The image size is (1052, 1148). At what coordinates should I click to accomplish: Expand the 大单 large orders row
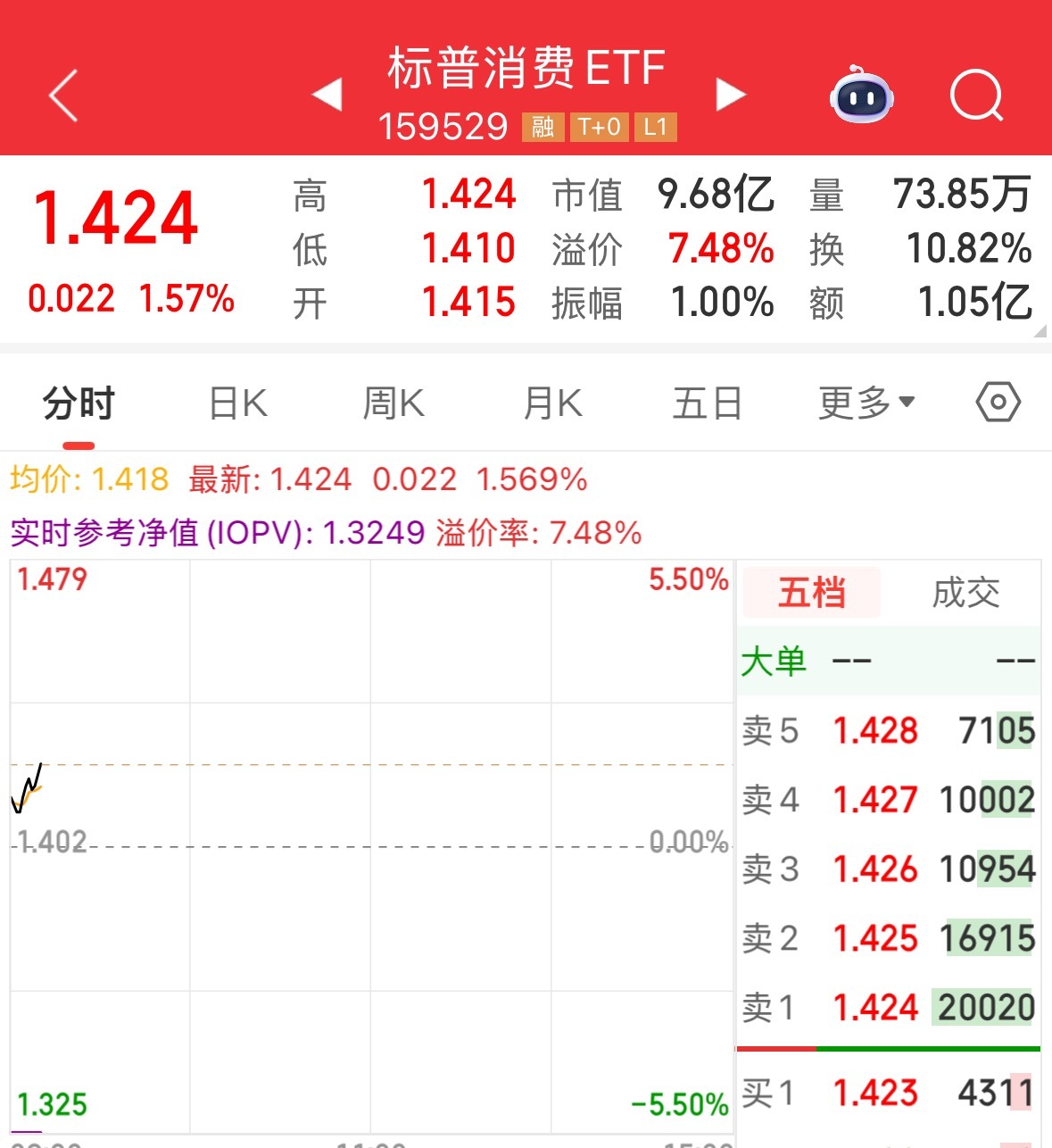pyautogui.click(x=888, y=661)
